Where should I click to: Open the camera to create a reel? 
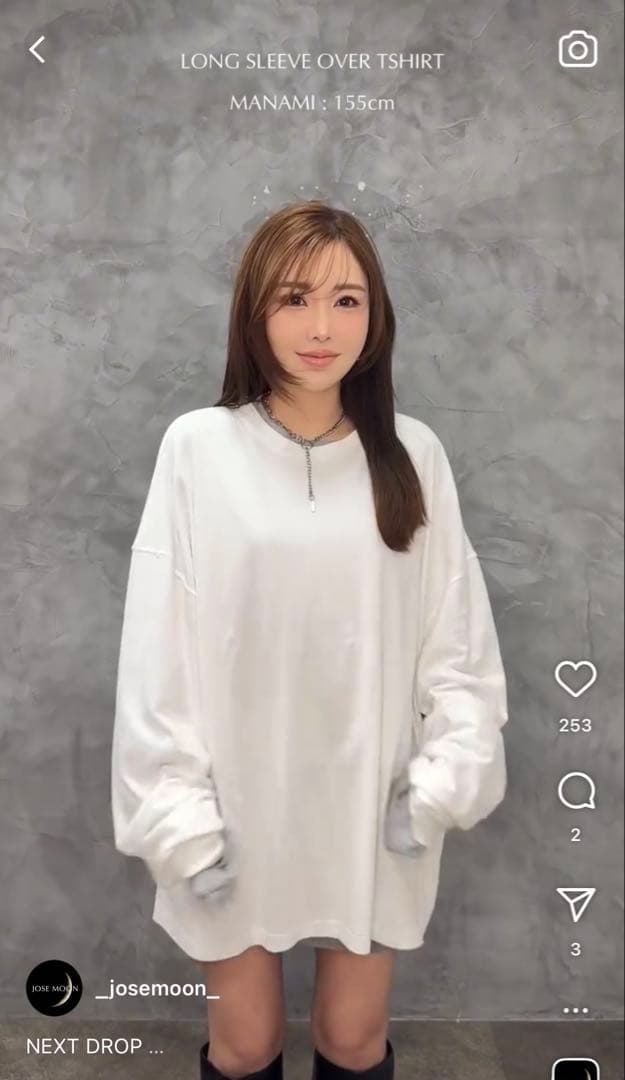(x=577, y=49)
